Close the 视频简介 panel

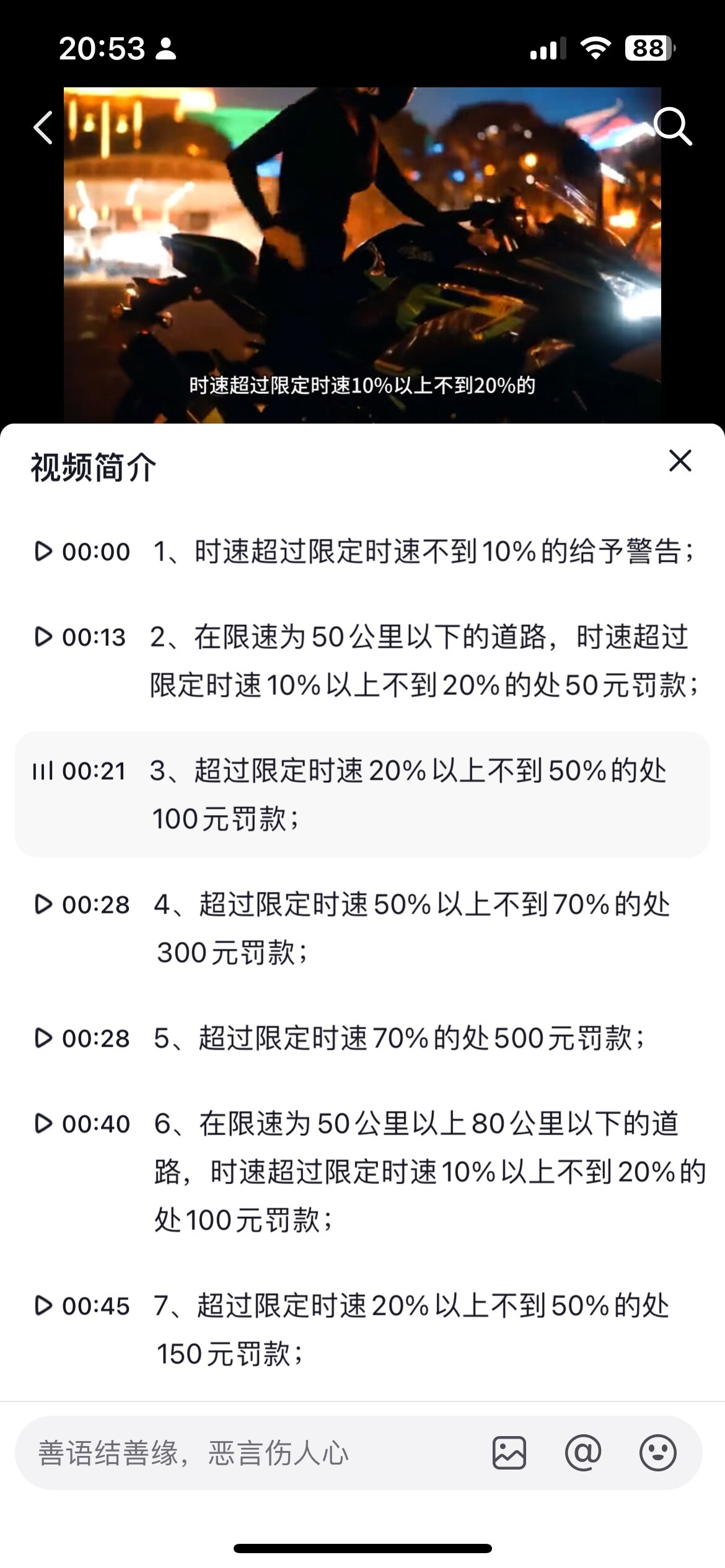(680, 461)
